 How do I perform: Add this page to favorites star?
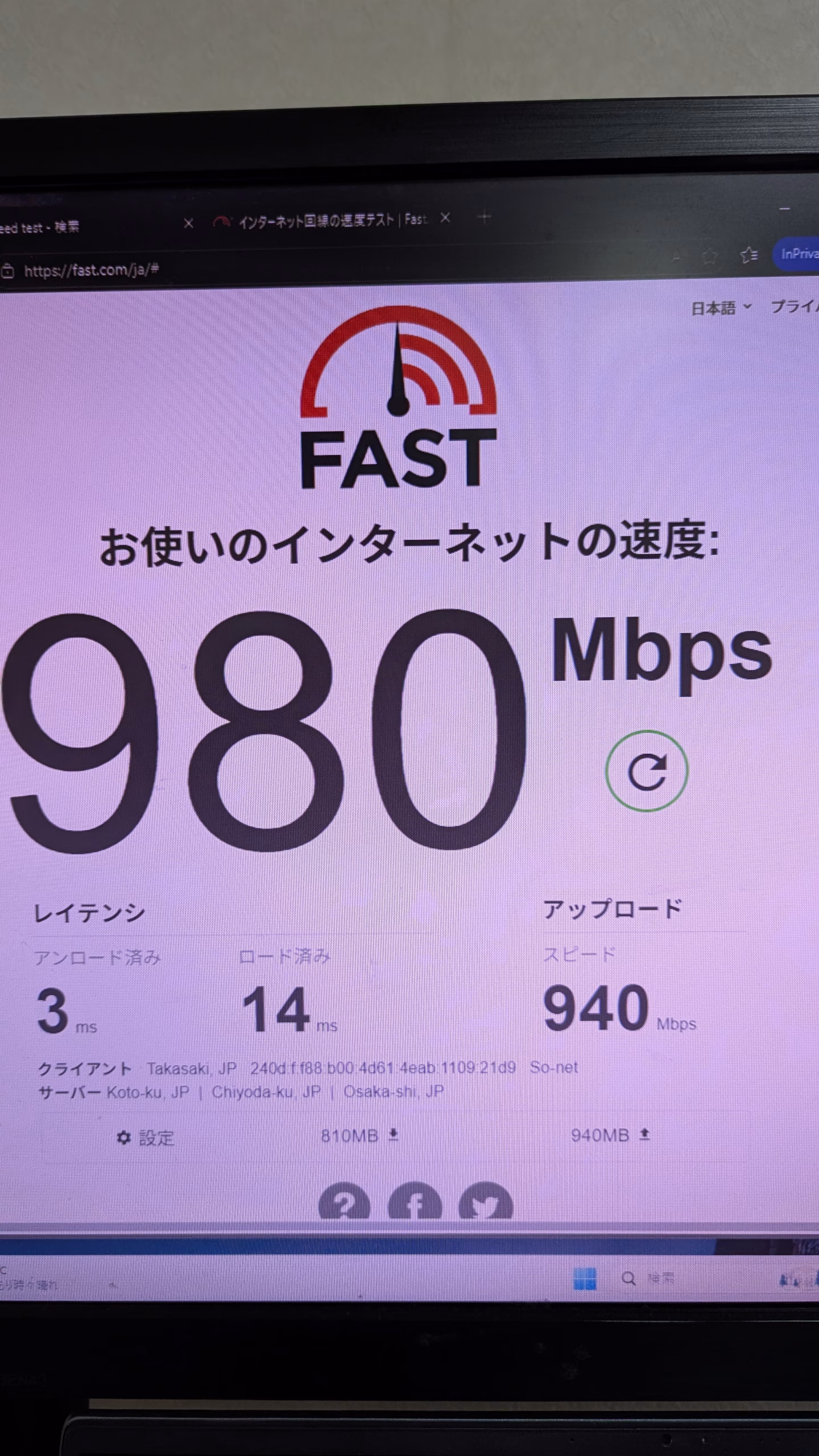pyautogui.click(x=709, y=257)
